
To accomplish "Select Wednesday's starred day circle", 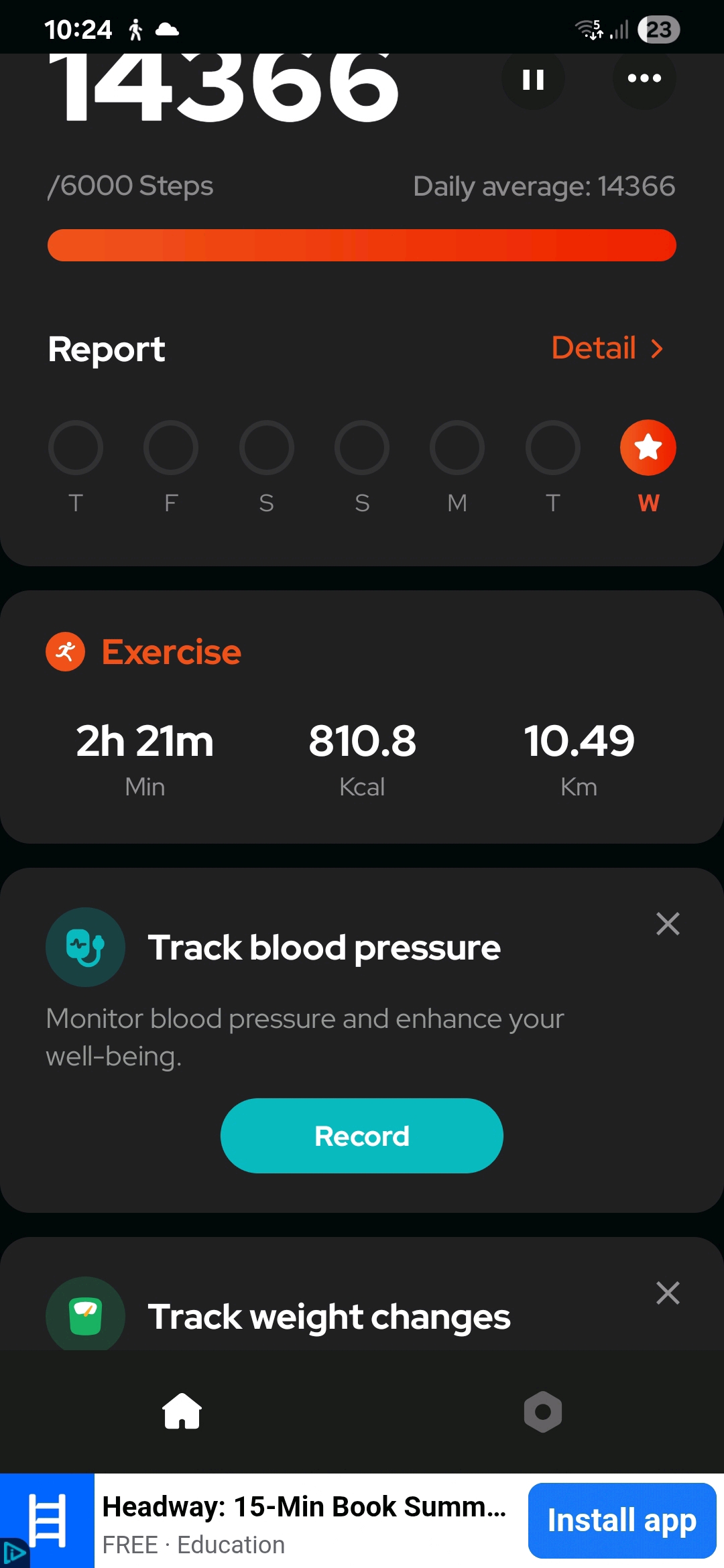I will [648, 448].
